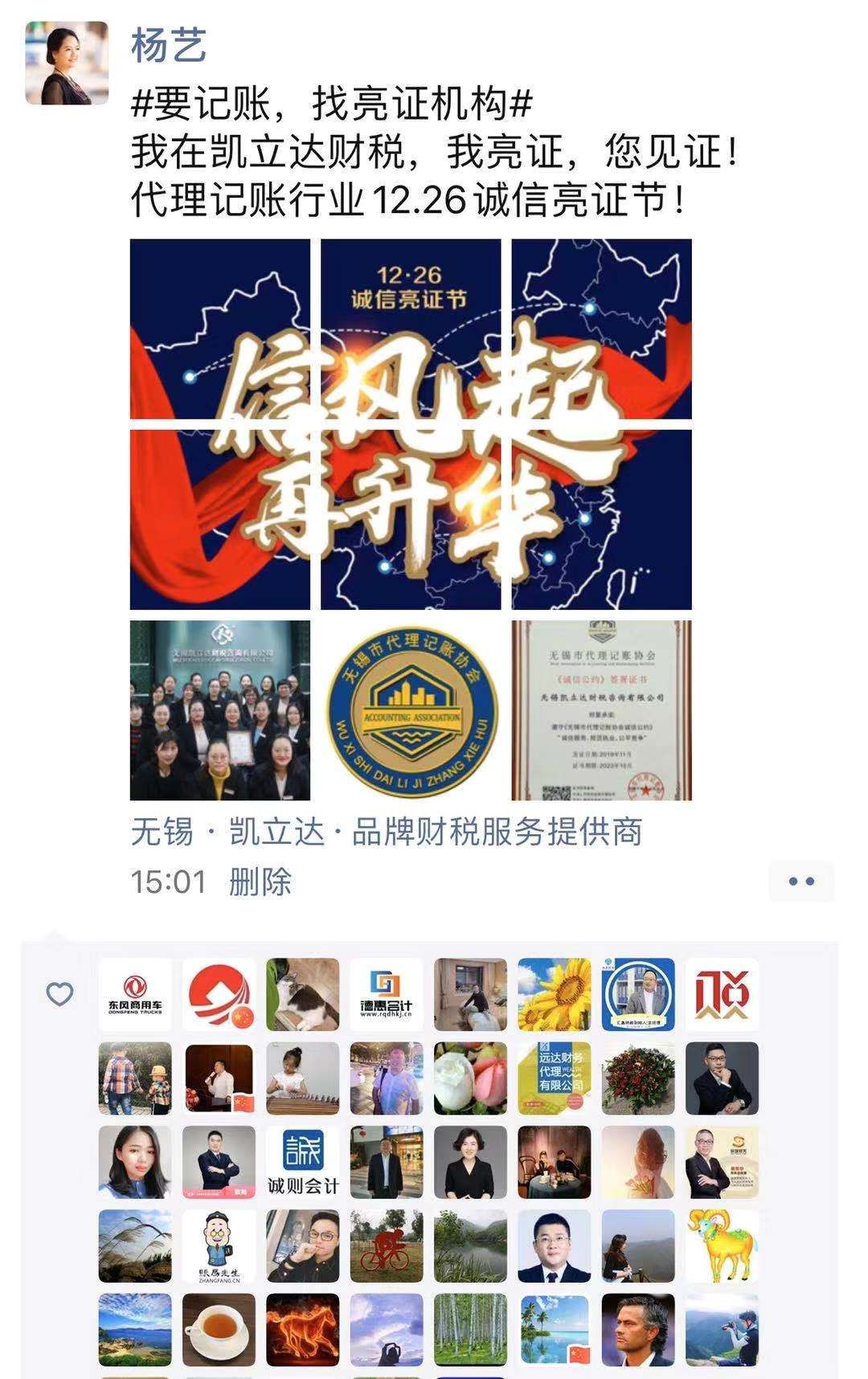View the group staff photo

pos(220,710)
